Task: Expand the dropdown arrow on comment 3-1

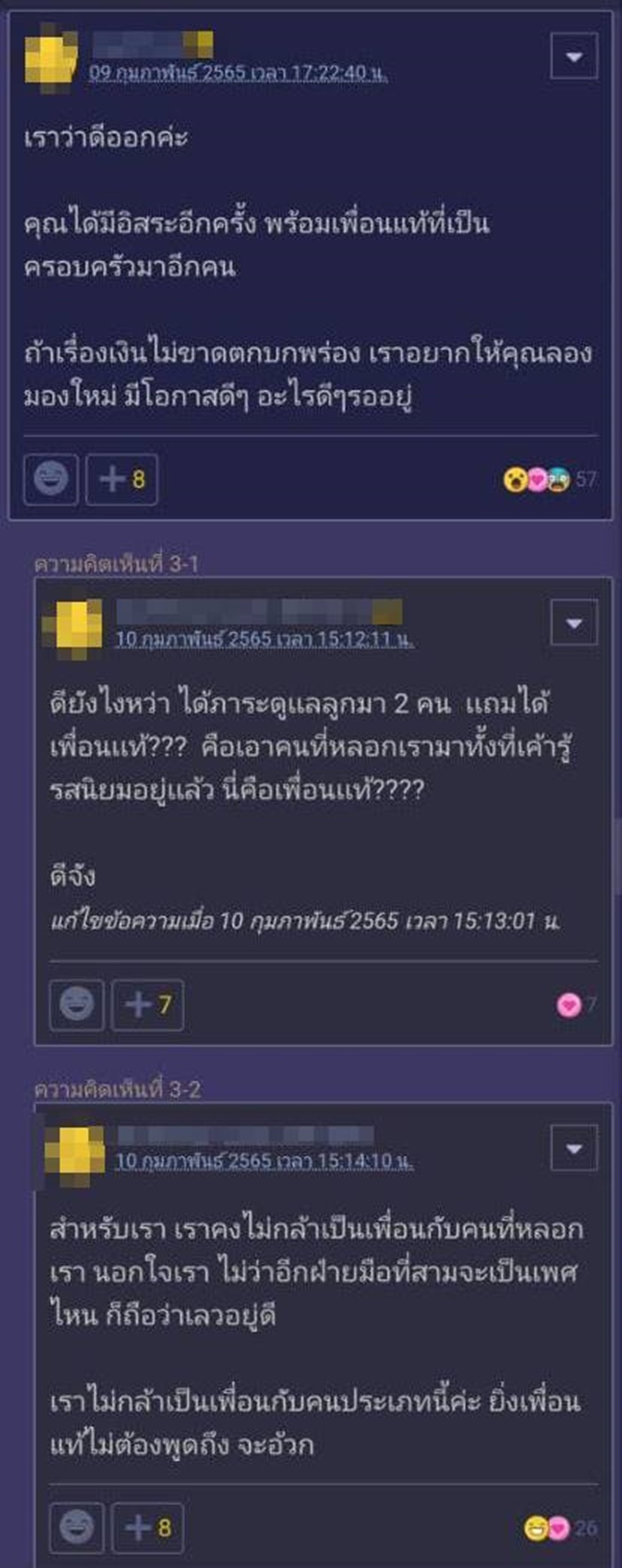Action: tap(573, 623)
